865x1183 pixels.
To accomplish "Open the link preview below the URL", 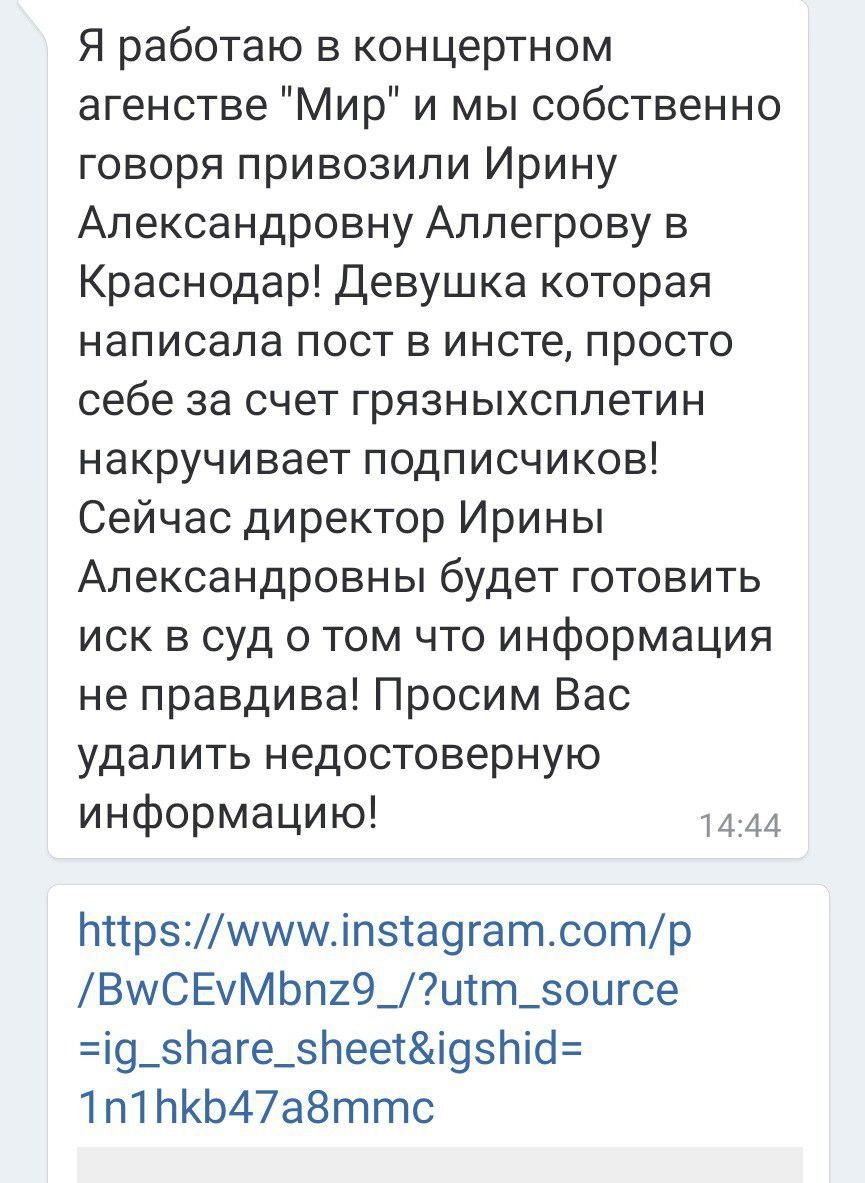I will click(439, 1165).
